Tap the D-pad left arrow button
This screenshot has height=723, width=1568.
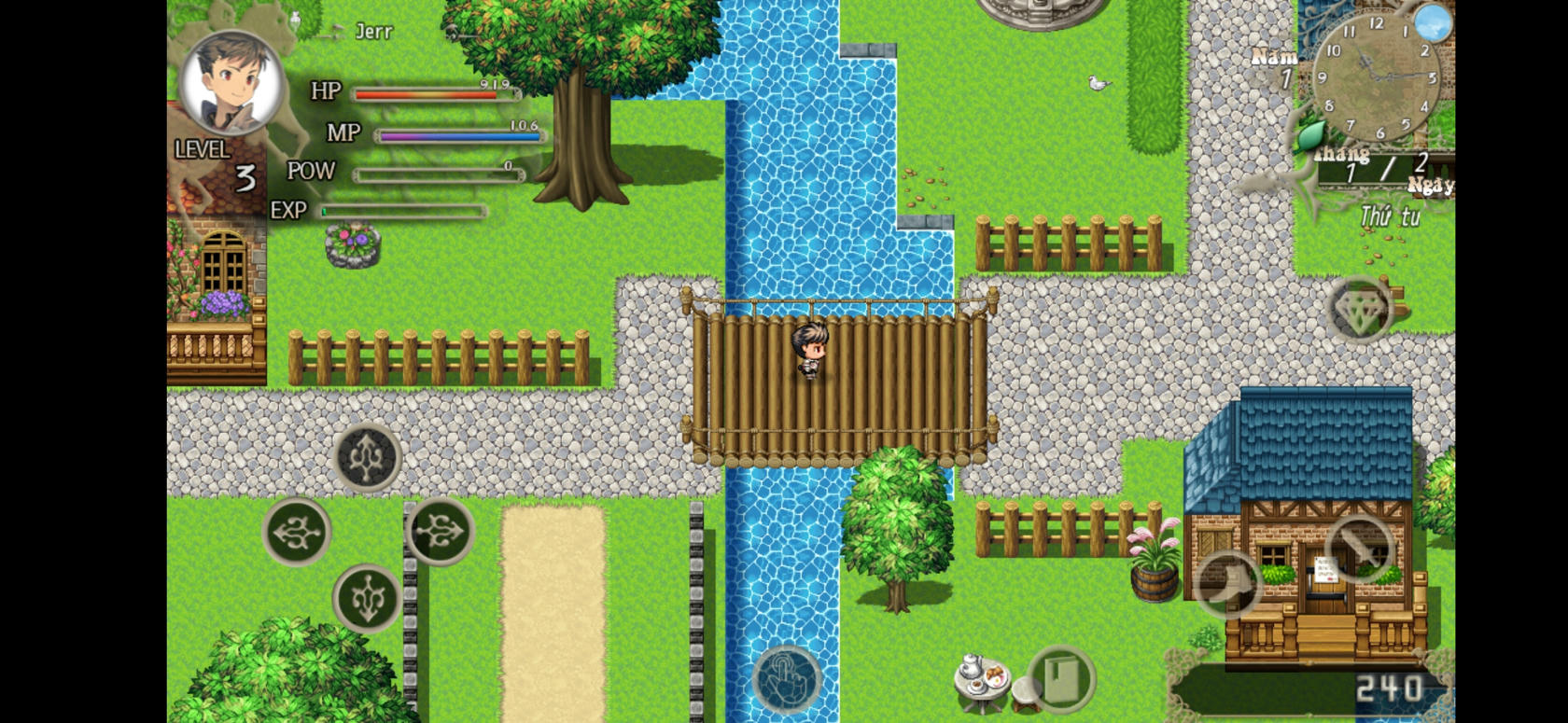pyautogui.click(x=297, y=532)
